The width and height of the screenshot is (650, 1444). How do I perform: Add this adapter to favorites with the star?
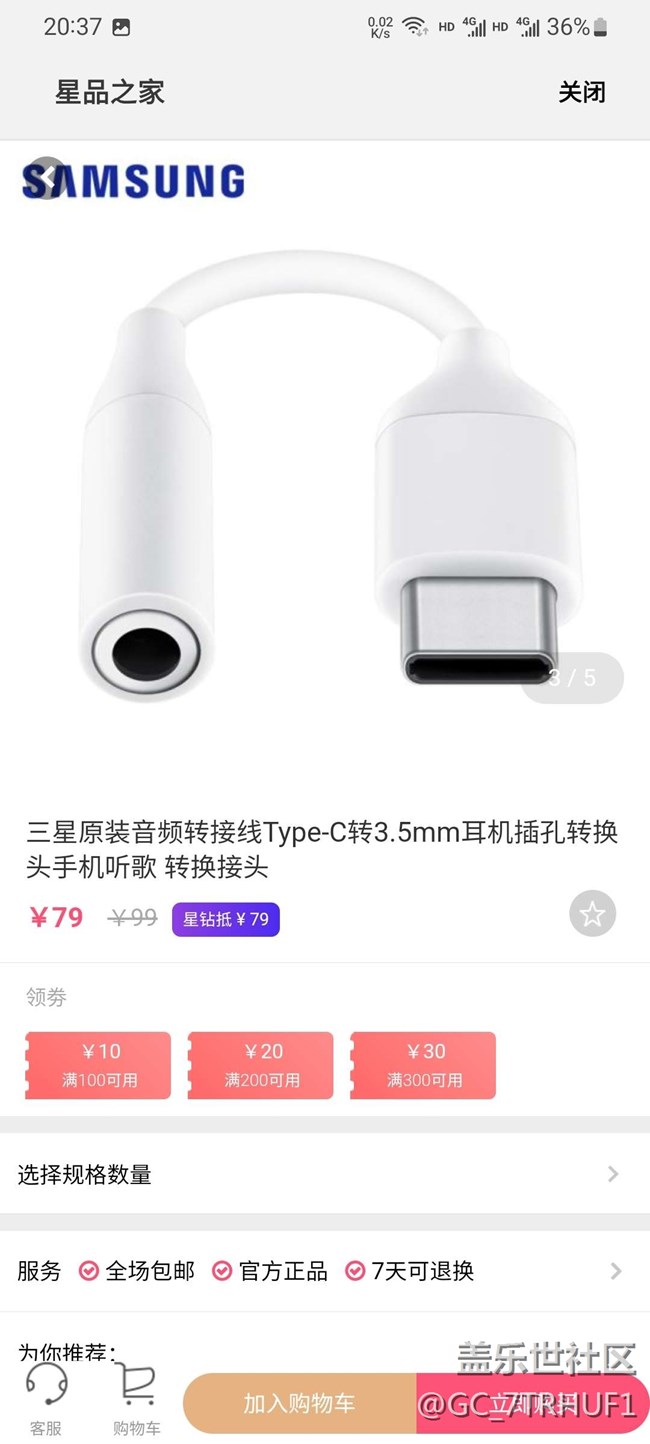coord(592,914)
